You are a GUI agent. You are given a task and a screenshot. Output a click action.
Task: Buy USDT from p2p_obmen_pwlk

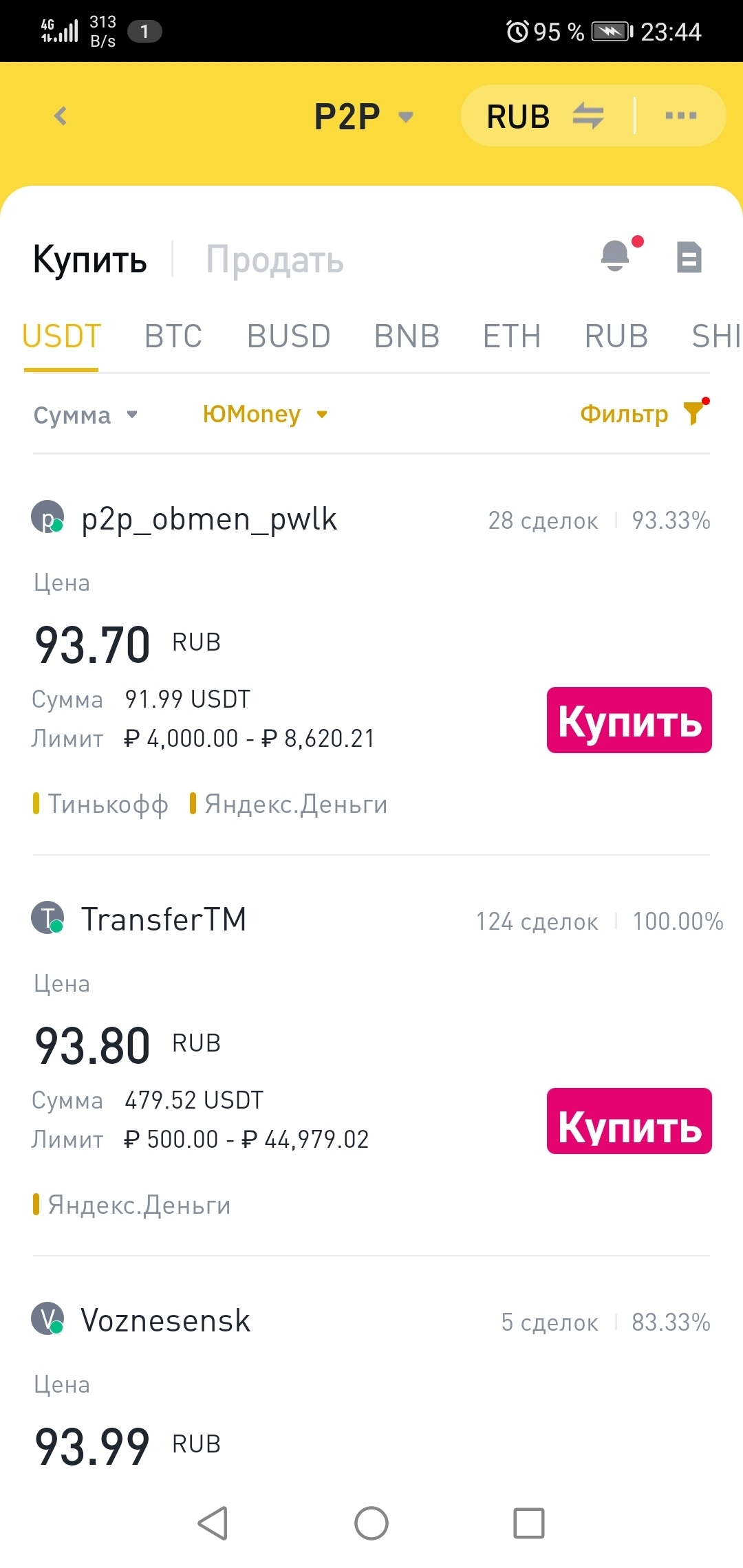coord(629,720)
